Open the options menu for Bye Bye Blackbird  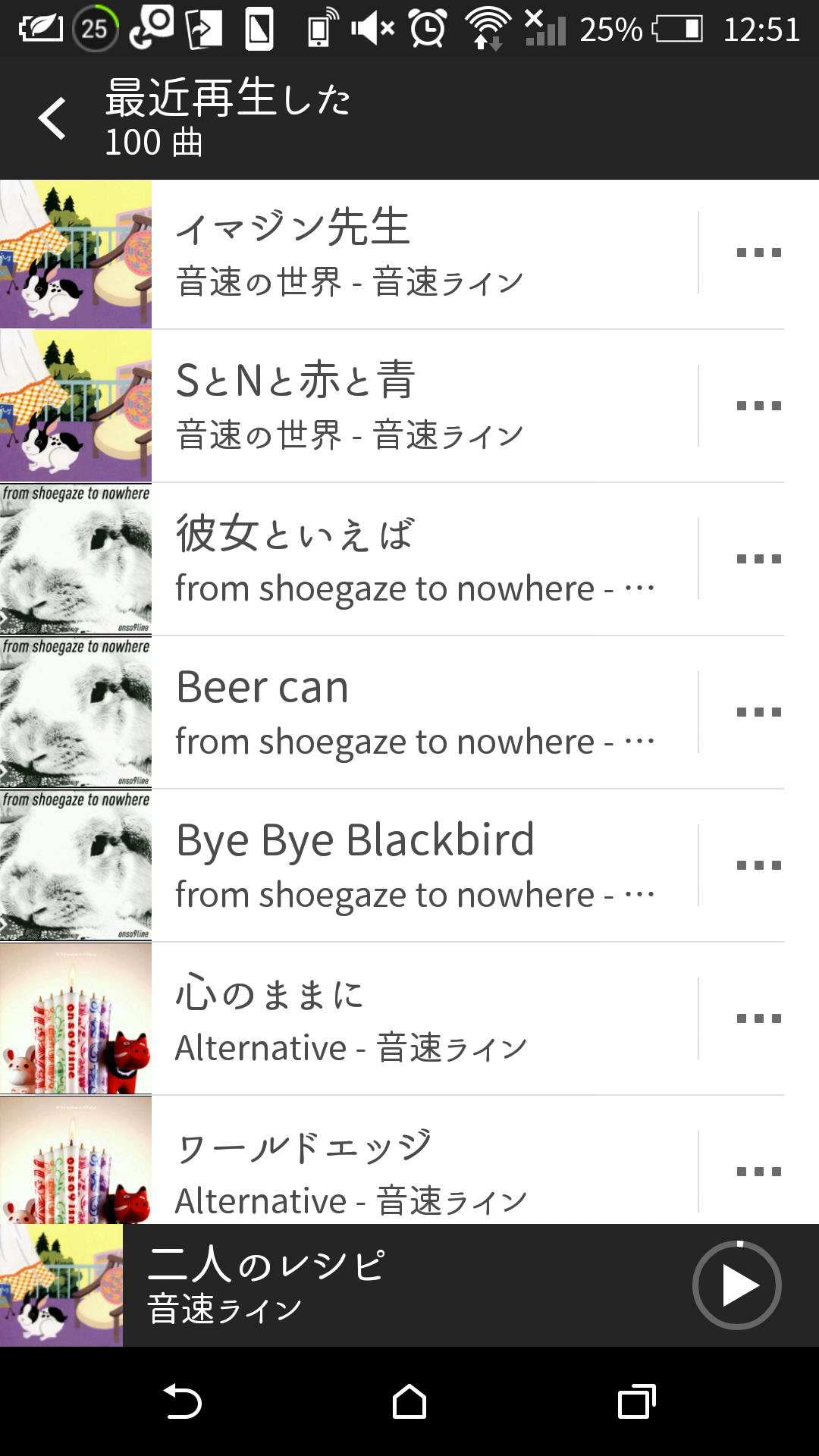pos(758,864)
